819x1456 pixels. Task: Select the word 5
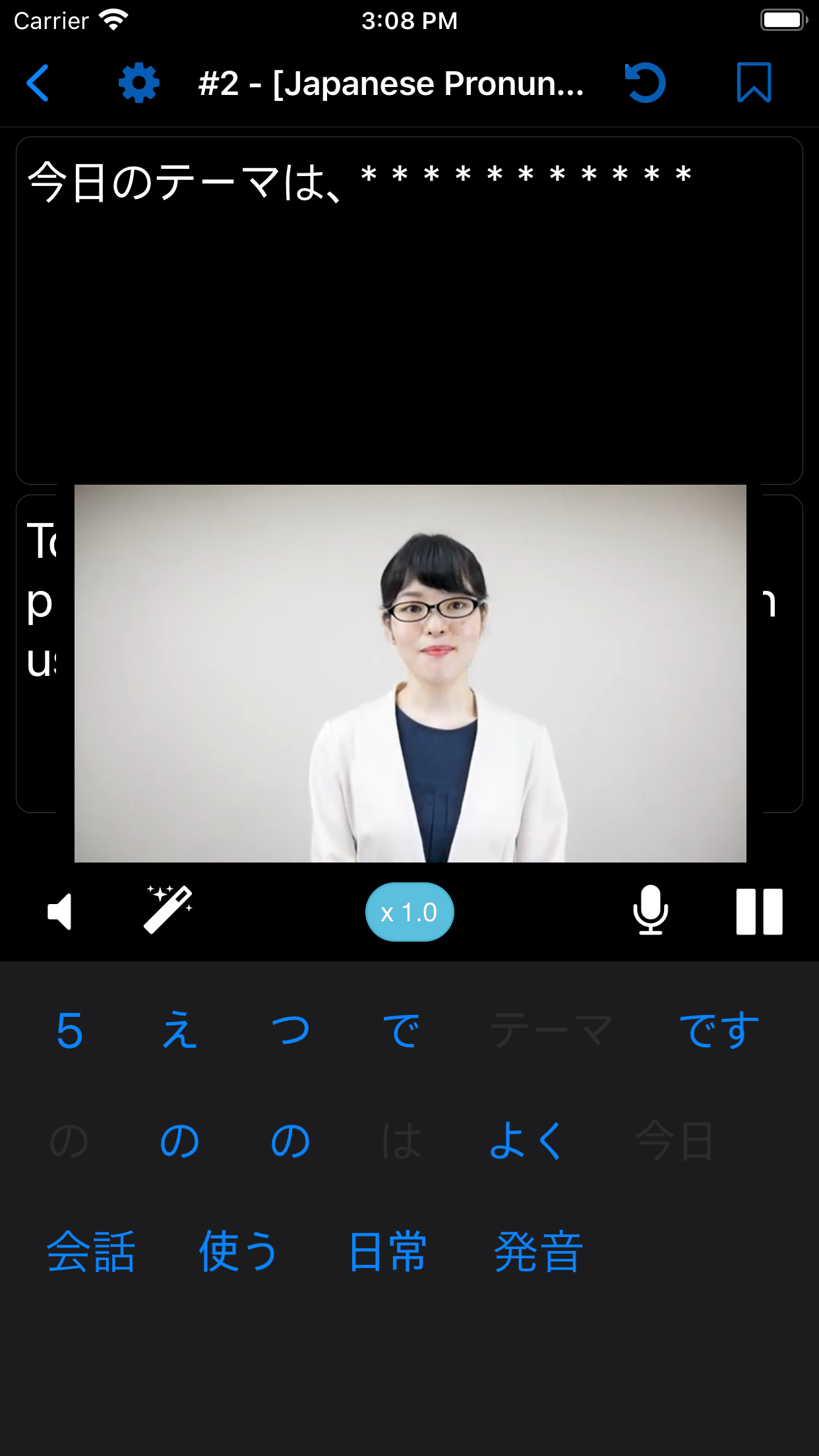click(69, 1031)
